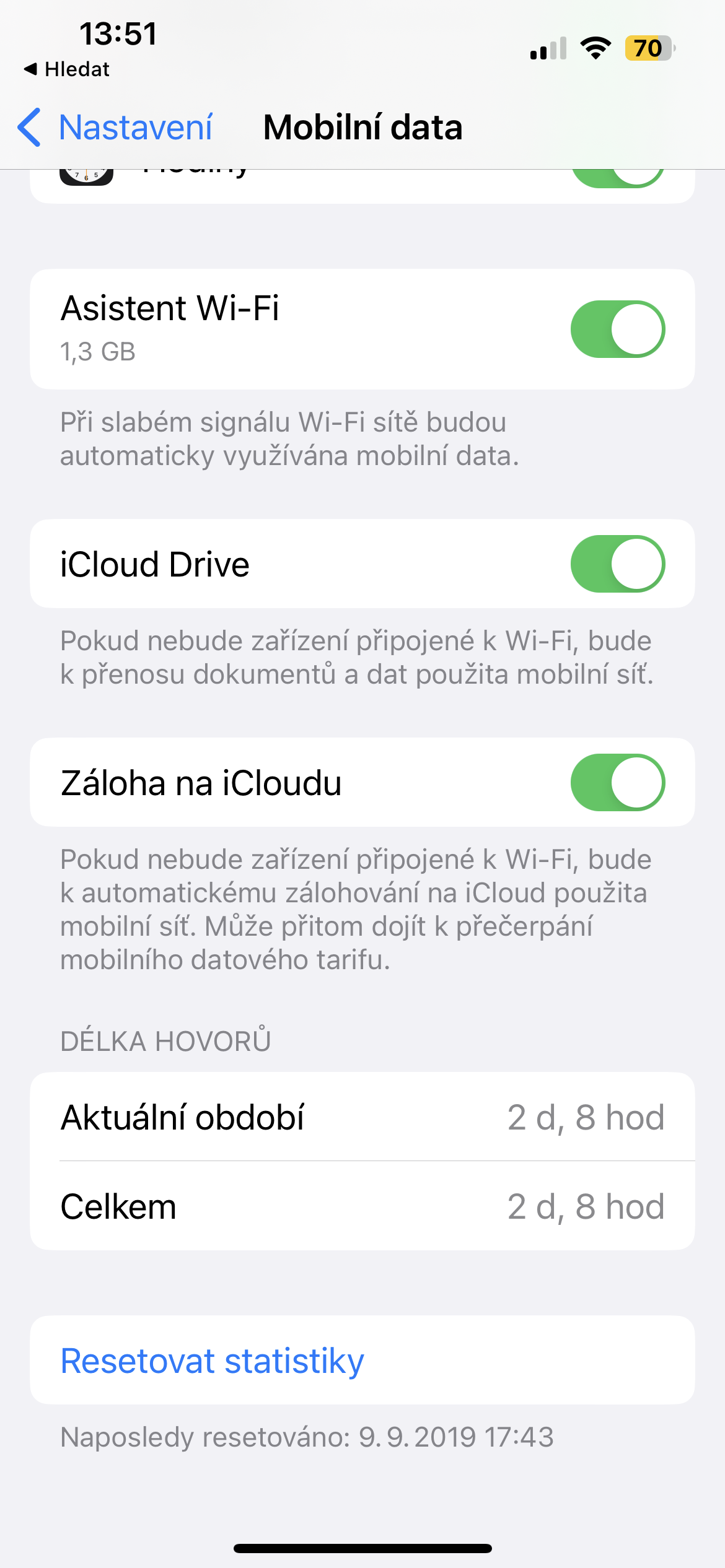
Task: Return to Hledat app via status bar link
Action: click(67, 69)
